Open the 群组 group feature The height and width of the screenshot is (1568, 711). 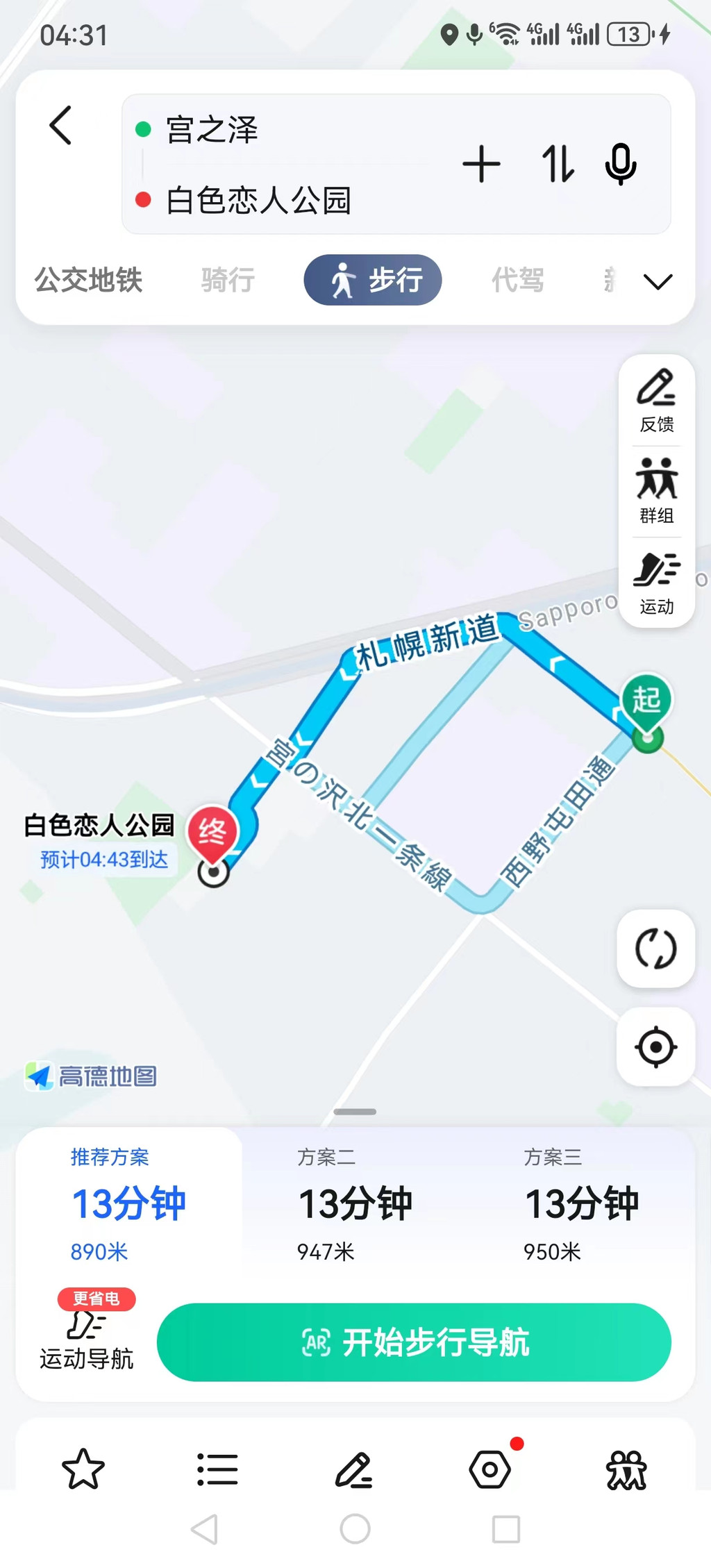click(656, 492)
